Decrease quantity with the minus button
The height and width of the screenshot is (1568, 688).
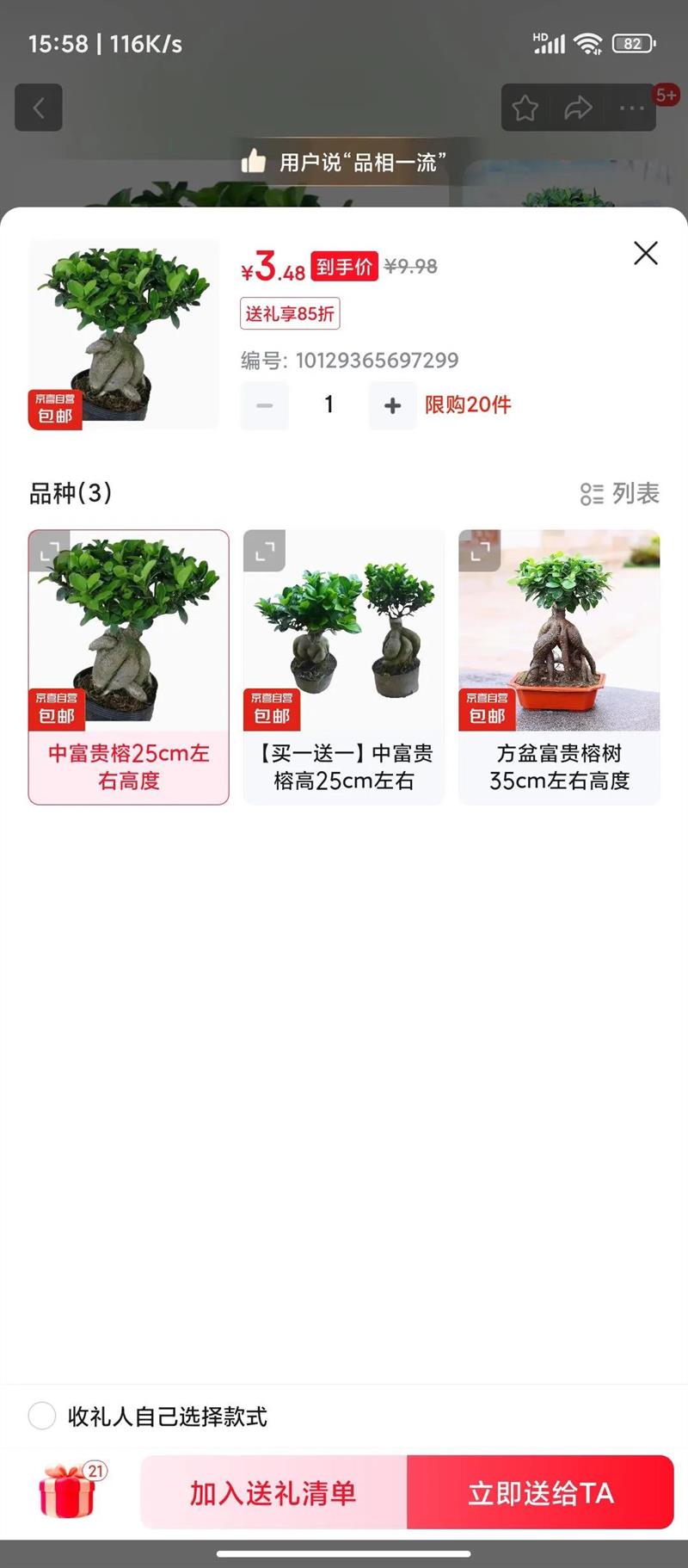tap(265, 405)
